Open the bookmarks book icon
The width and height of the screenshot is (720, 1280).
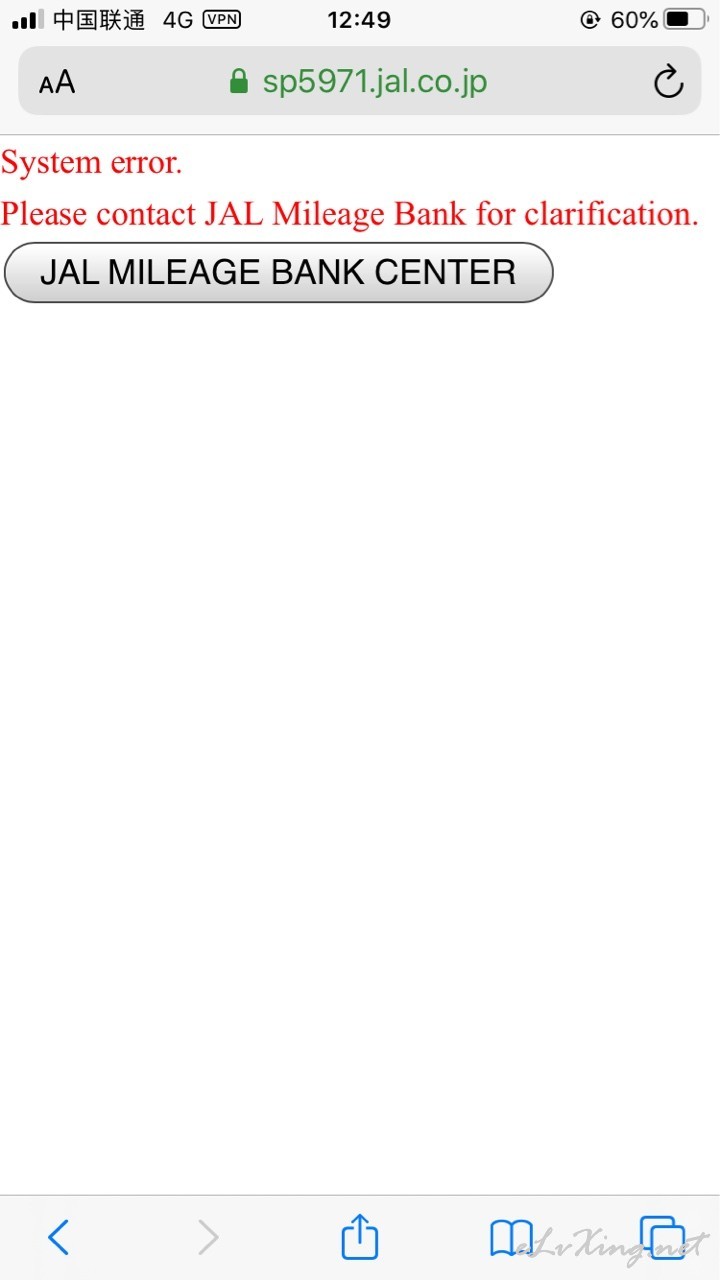tap(511, 1238)
